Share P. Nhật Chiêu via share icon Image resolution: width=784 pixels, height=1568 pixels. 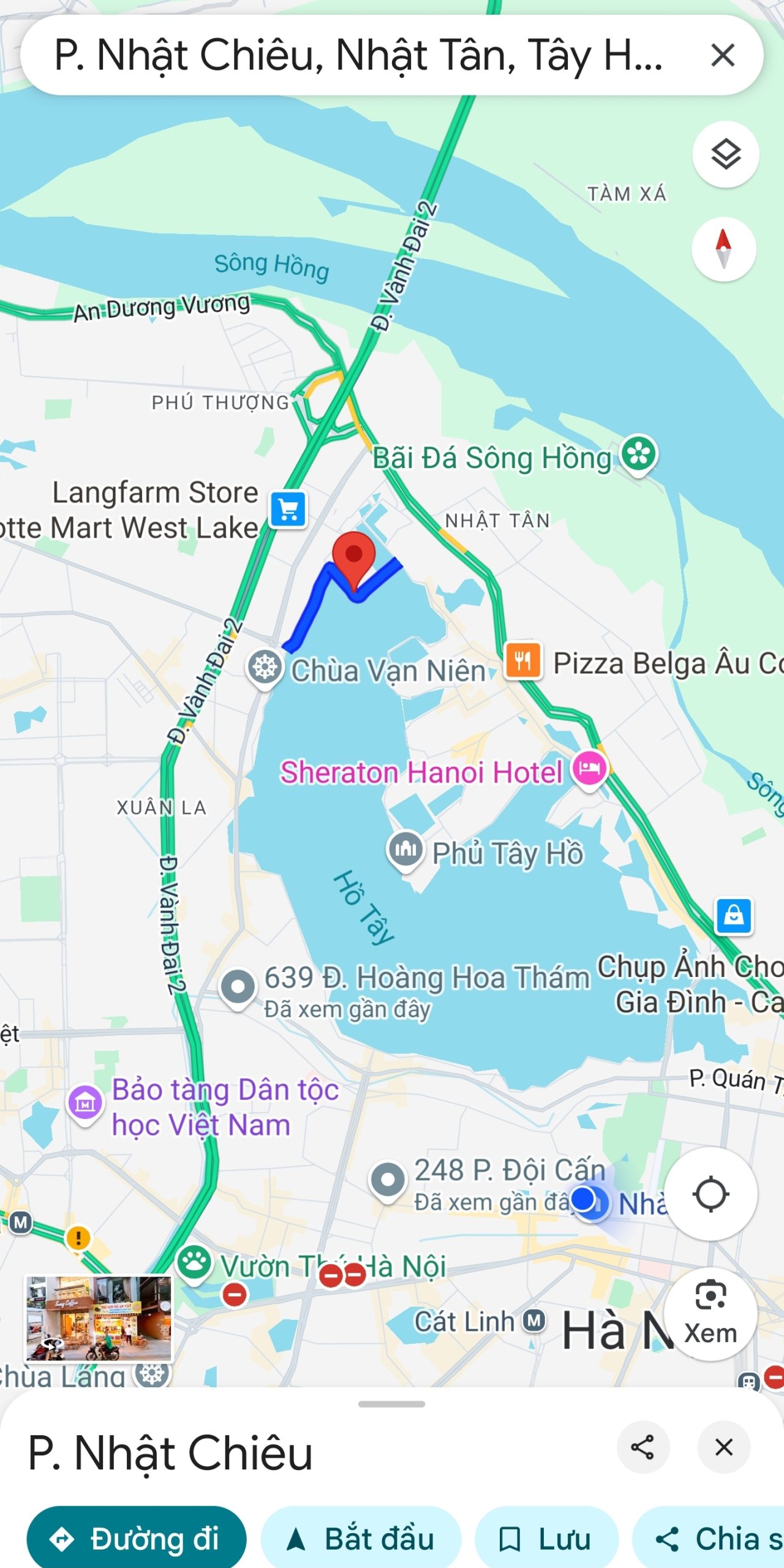tap(643, 1447)
